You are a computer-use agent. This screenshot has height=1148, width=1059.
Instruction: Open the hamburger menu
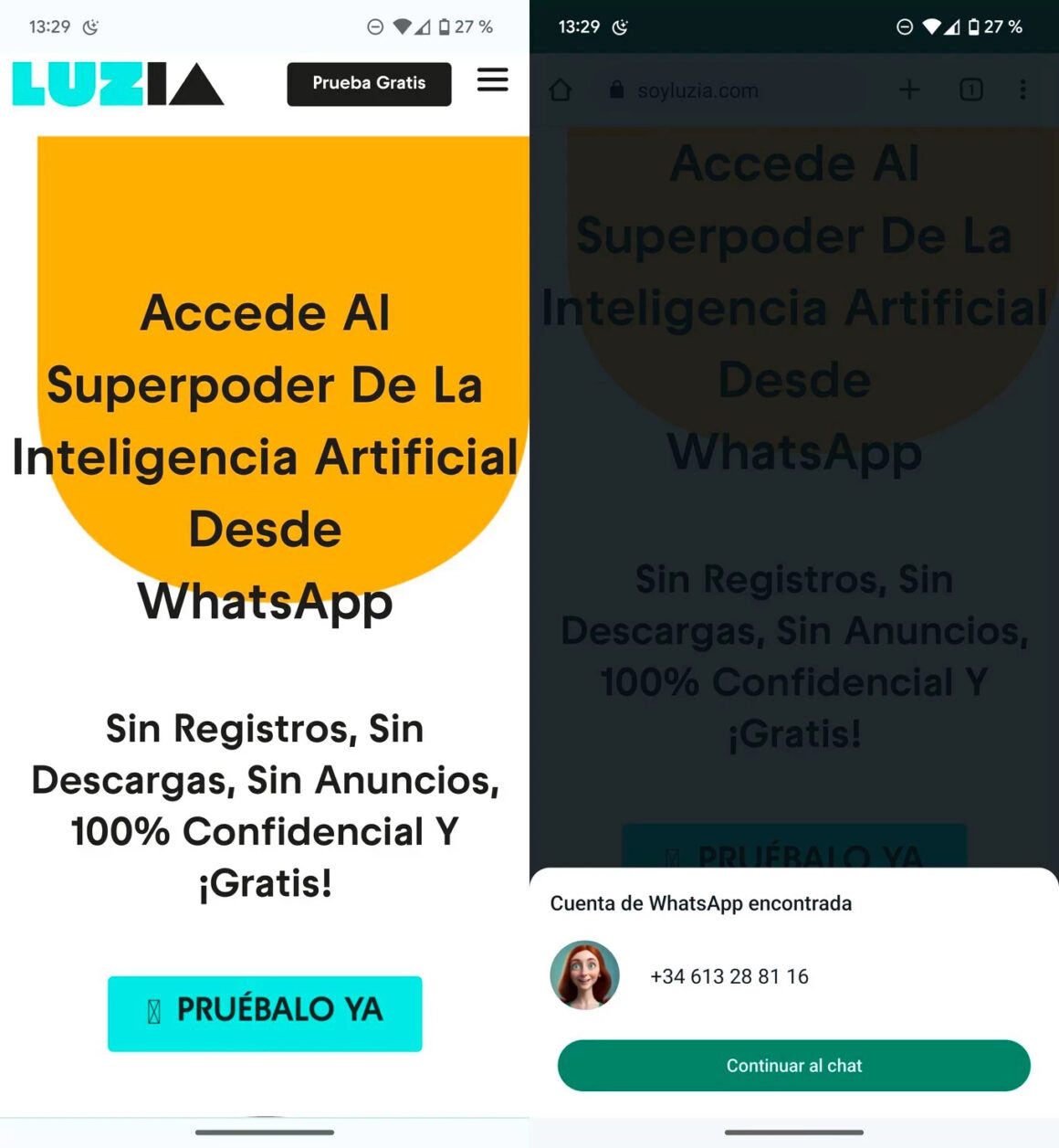click(x=492, y=80)
